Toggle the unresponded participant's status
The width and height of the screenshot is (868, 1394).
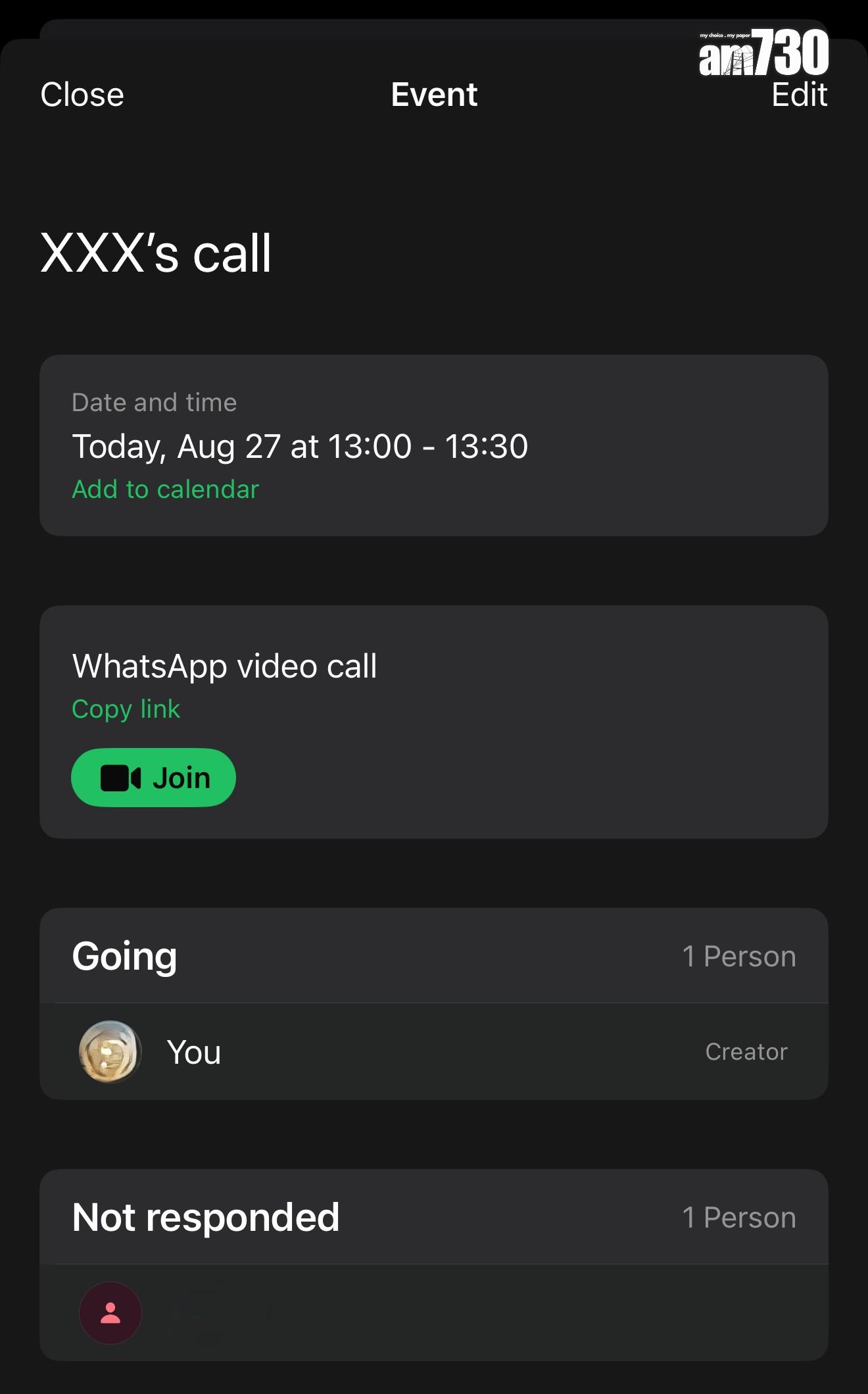(434, 1312)
